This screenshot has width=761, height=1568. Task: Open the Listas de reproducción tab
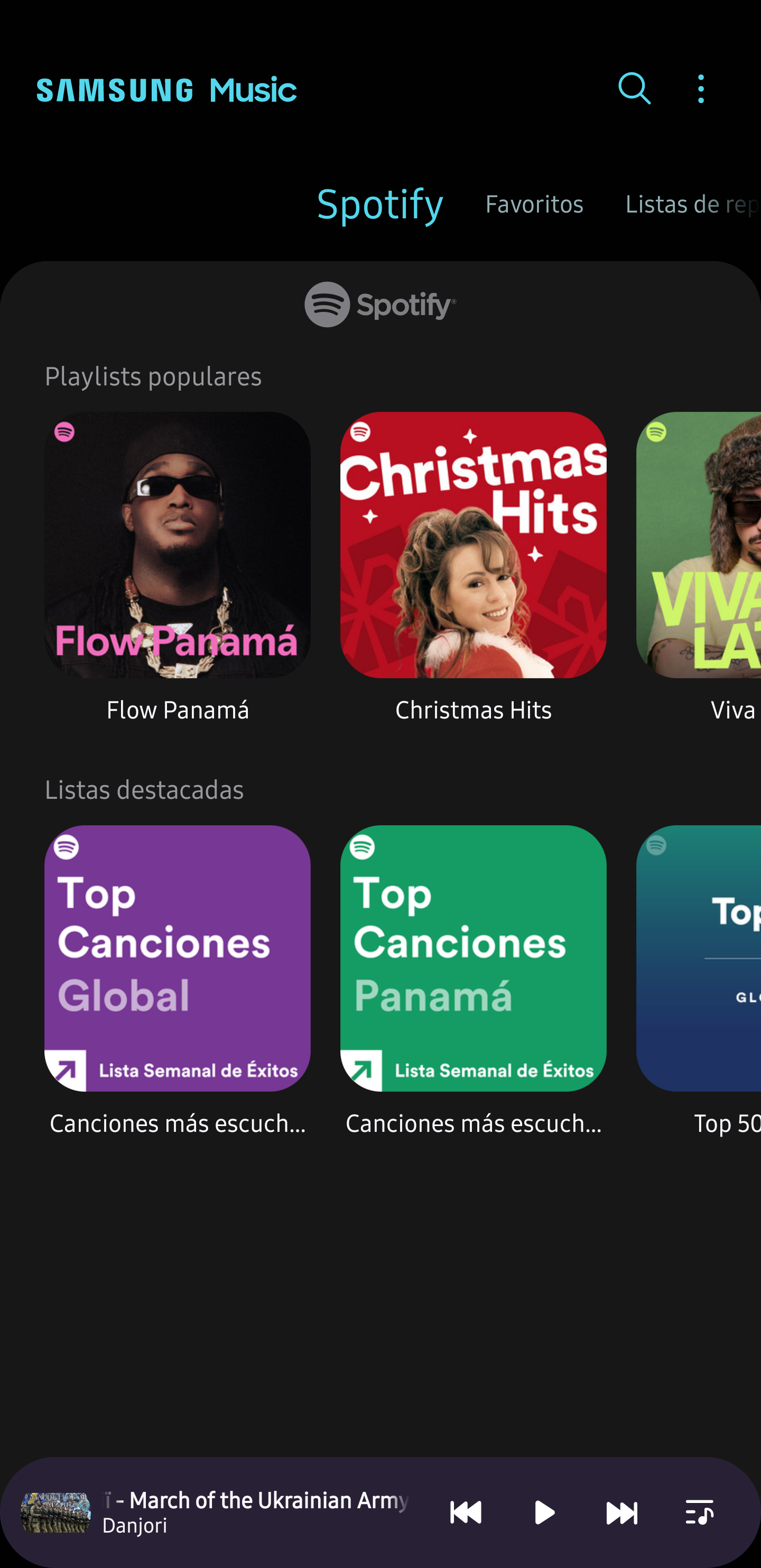690,204
